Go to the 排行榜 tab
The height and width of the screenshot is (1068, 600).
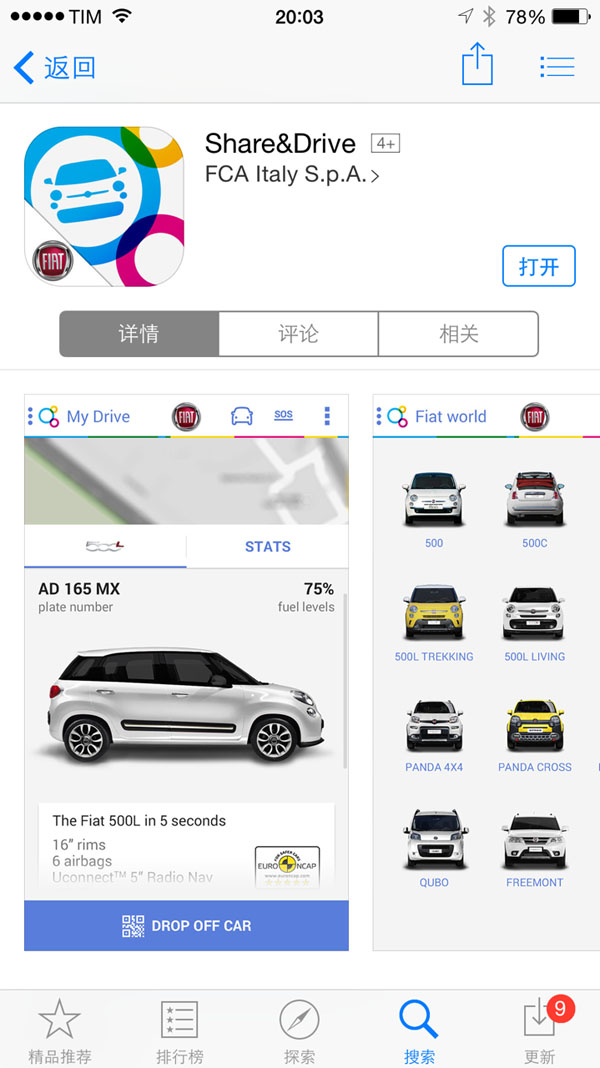[180, 1031]
